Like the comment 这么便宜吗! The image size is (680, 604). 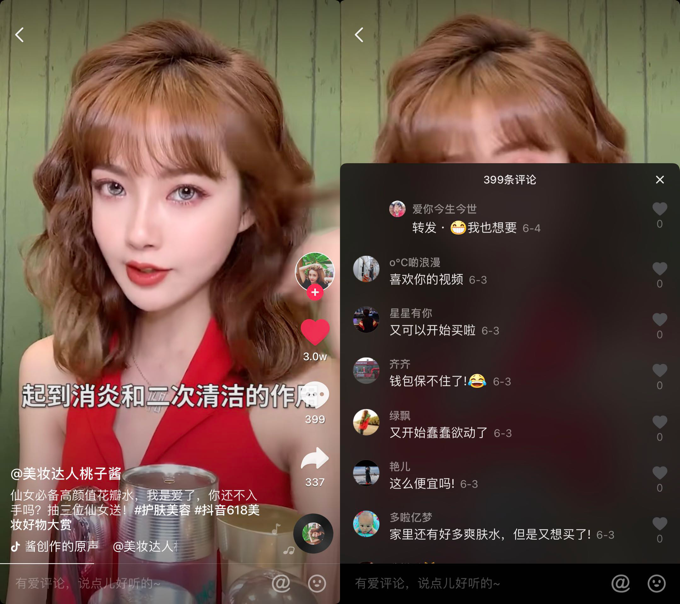coord(659,473)
